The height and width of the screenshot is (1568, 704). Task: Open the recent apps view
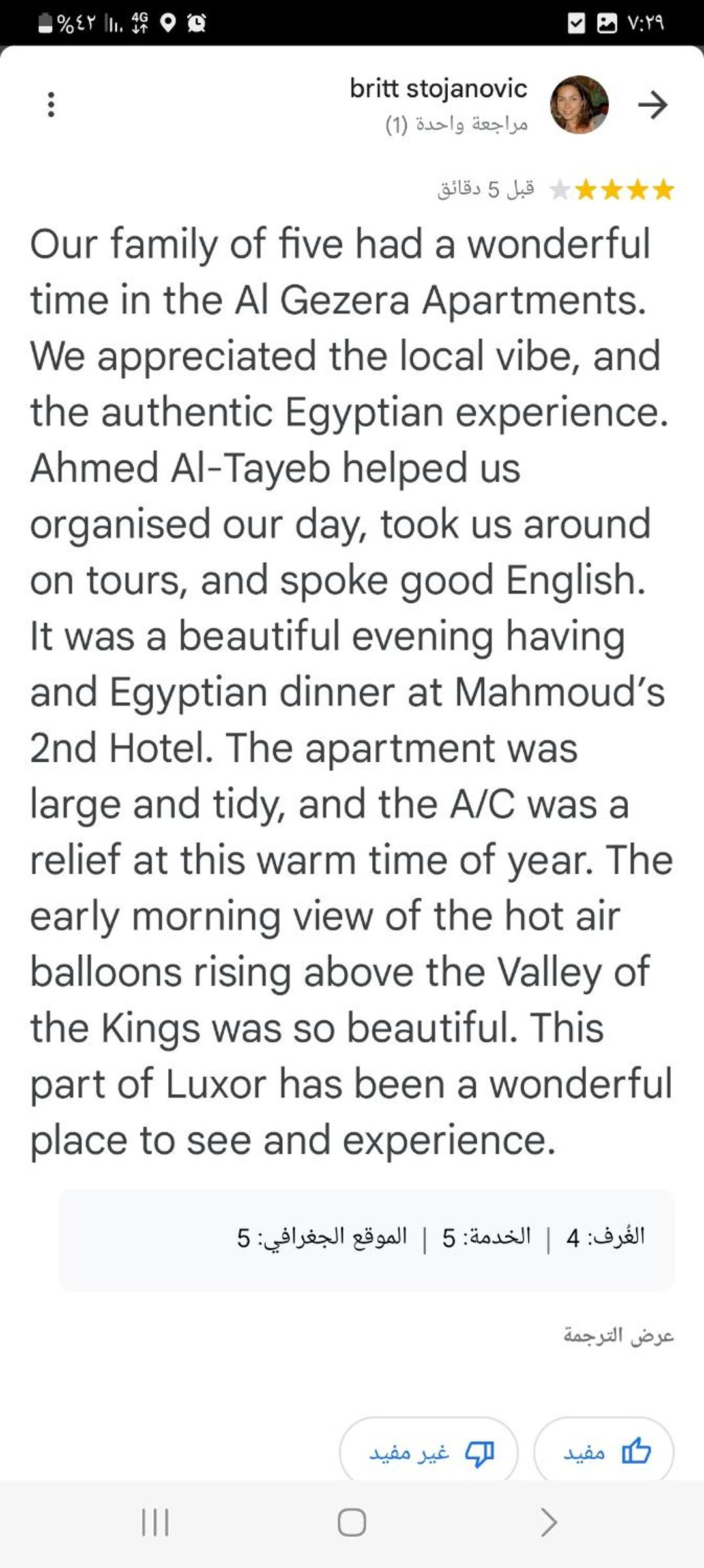click(156, 1522)
